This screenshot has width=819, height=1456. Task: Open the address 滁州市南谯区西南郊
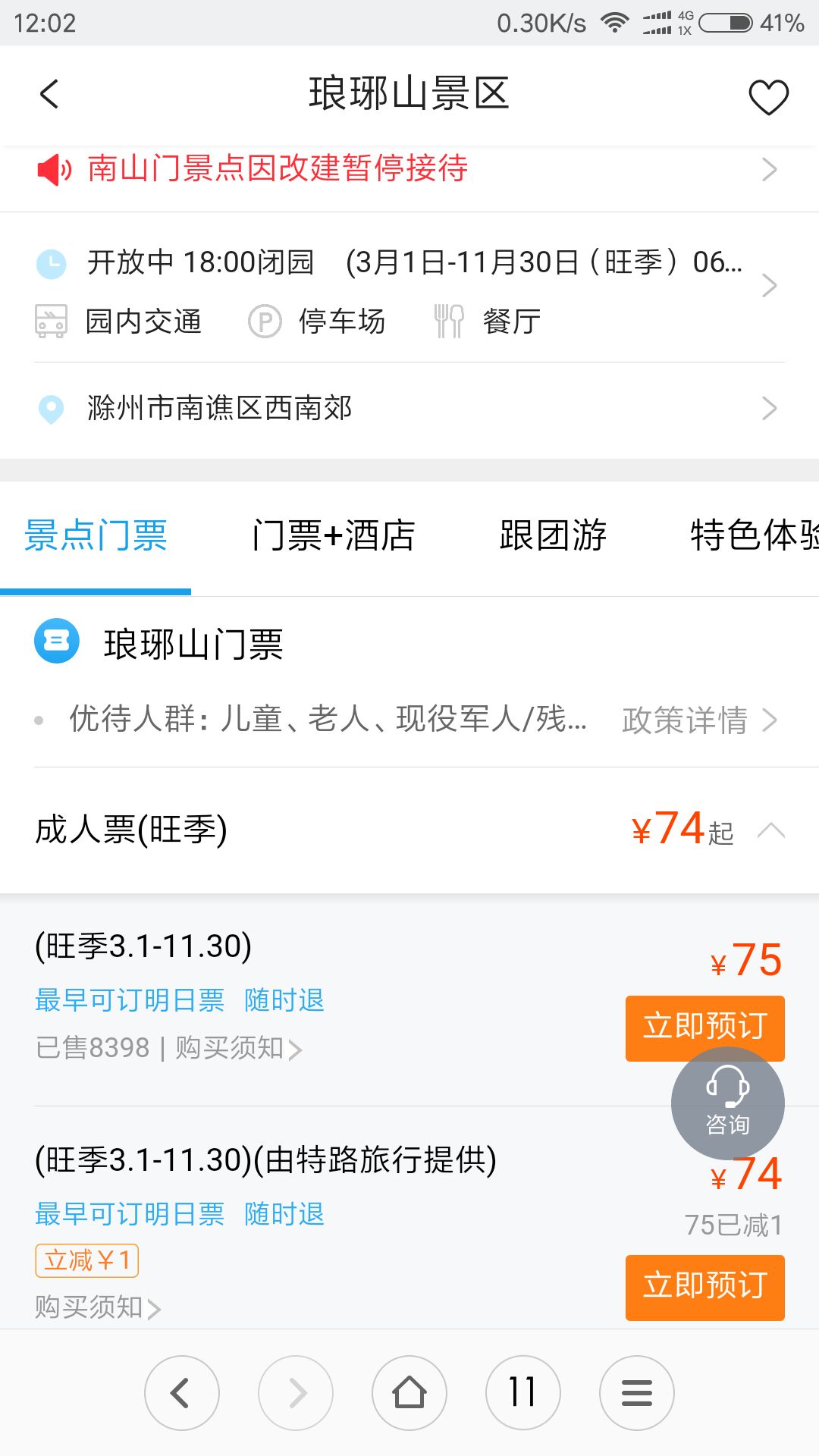[x=409, y=409]
